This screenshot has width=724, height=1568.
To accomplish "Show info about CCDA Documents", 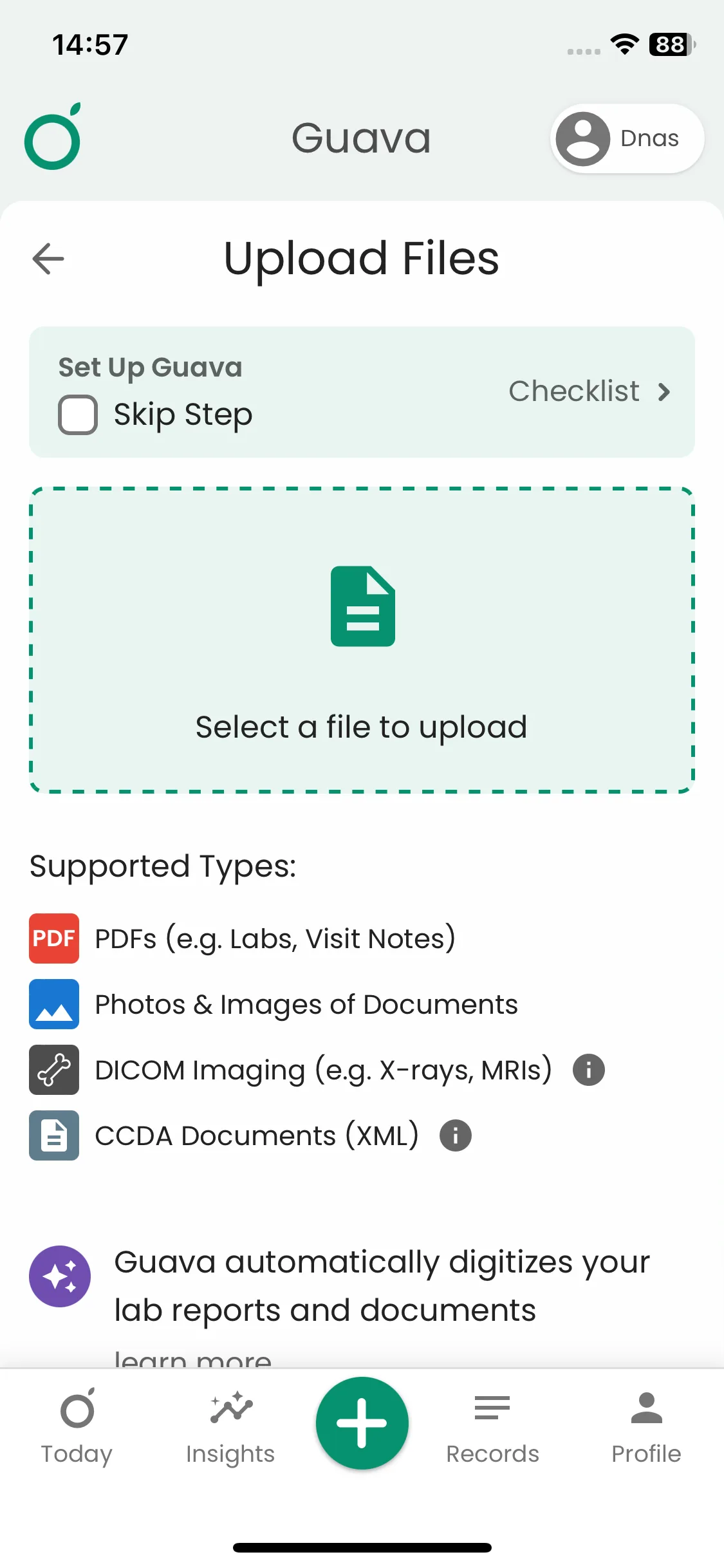I will pos(456,1135).
